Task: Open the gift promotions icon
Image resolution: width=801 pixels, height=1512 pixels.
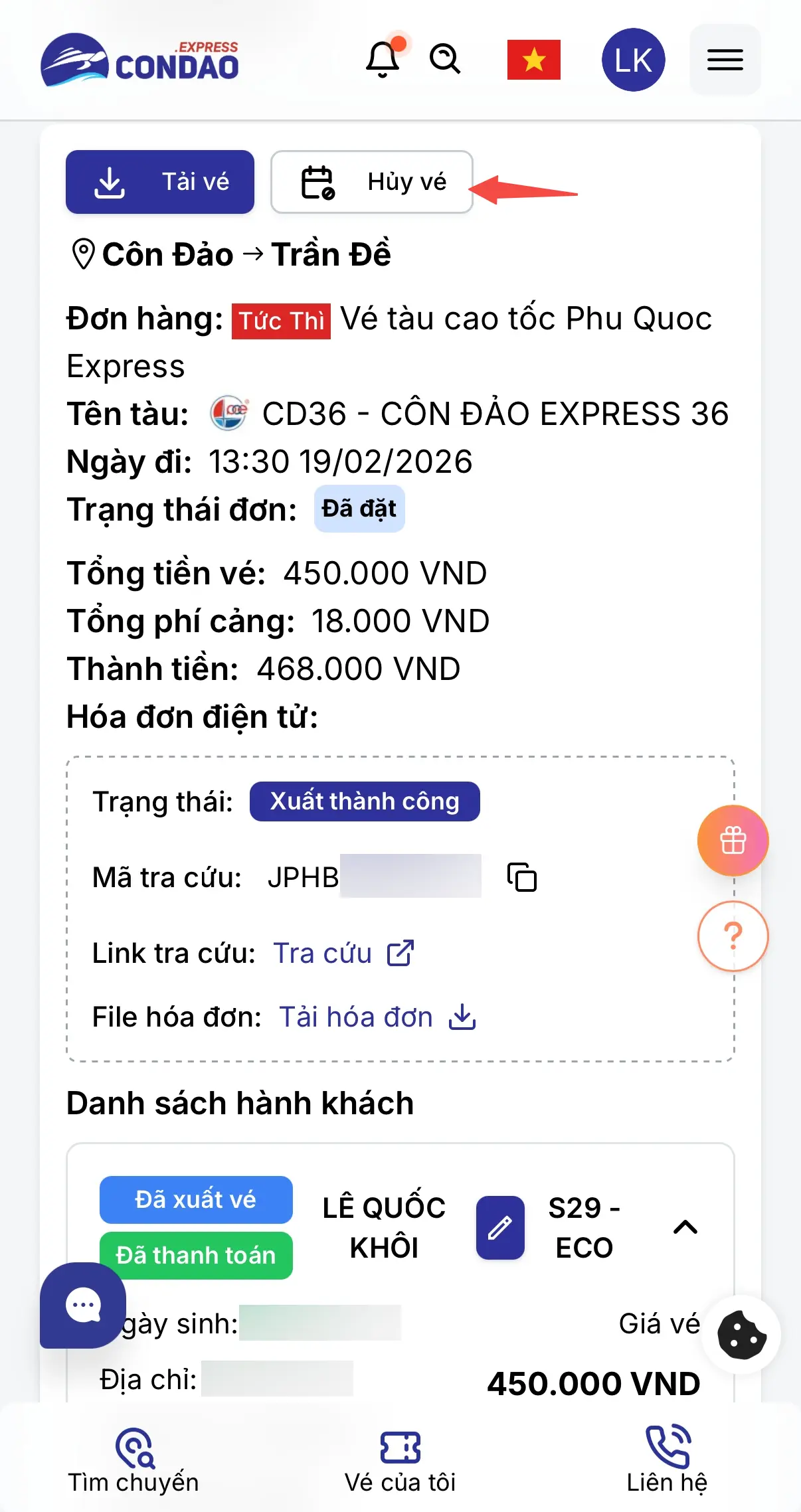Action: click(x=733, y=839)
